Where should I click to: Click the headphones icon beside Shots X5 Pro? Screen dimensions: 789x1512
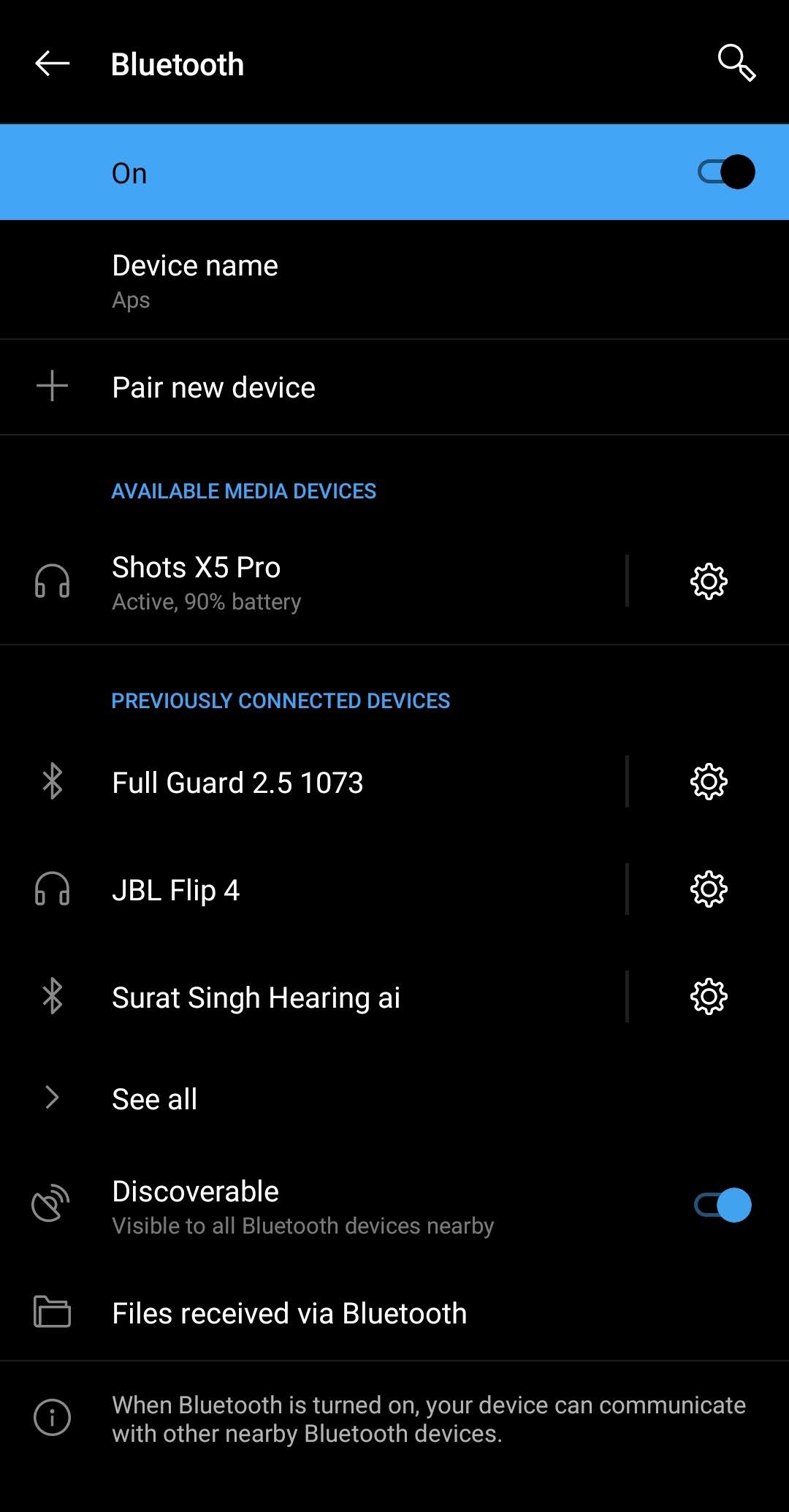[51, 582]
